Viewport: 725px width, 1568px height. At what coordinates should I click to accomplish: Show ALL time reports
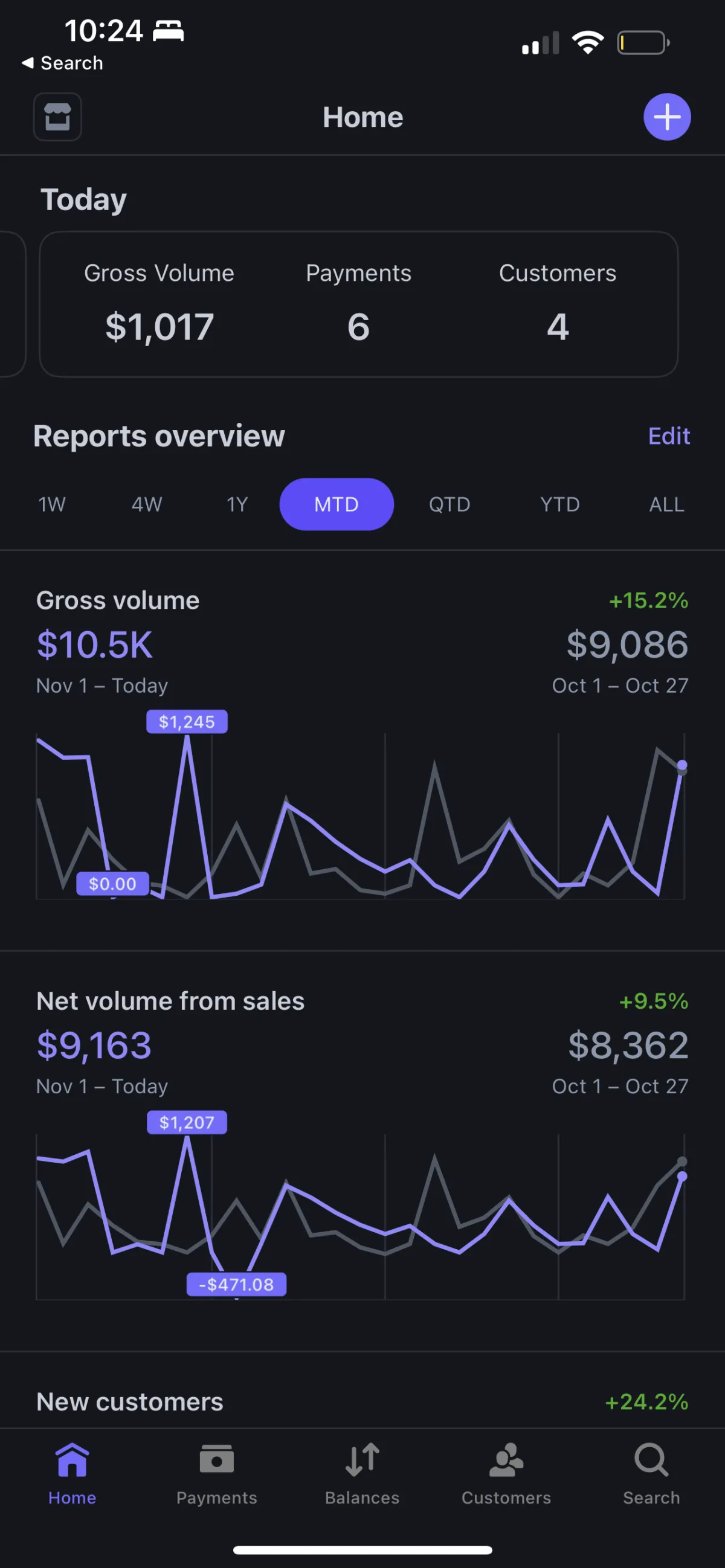click(666, 504)
